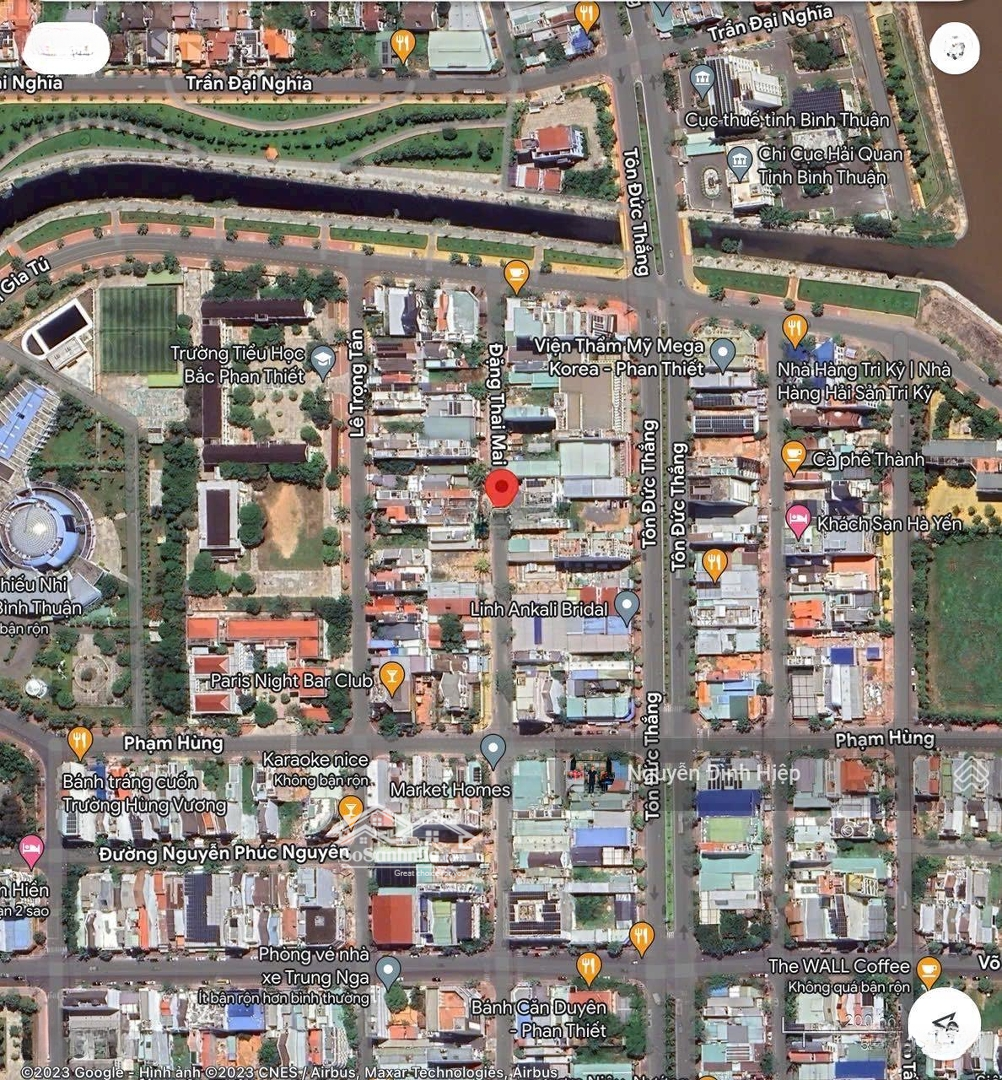Open the map layers button
This screenshot has height=1080, width=1002.
tap(954, 48)
